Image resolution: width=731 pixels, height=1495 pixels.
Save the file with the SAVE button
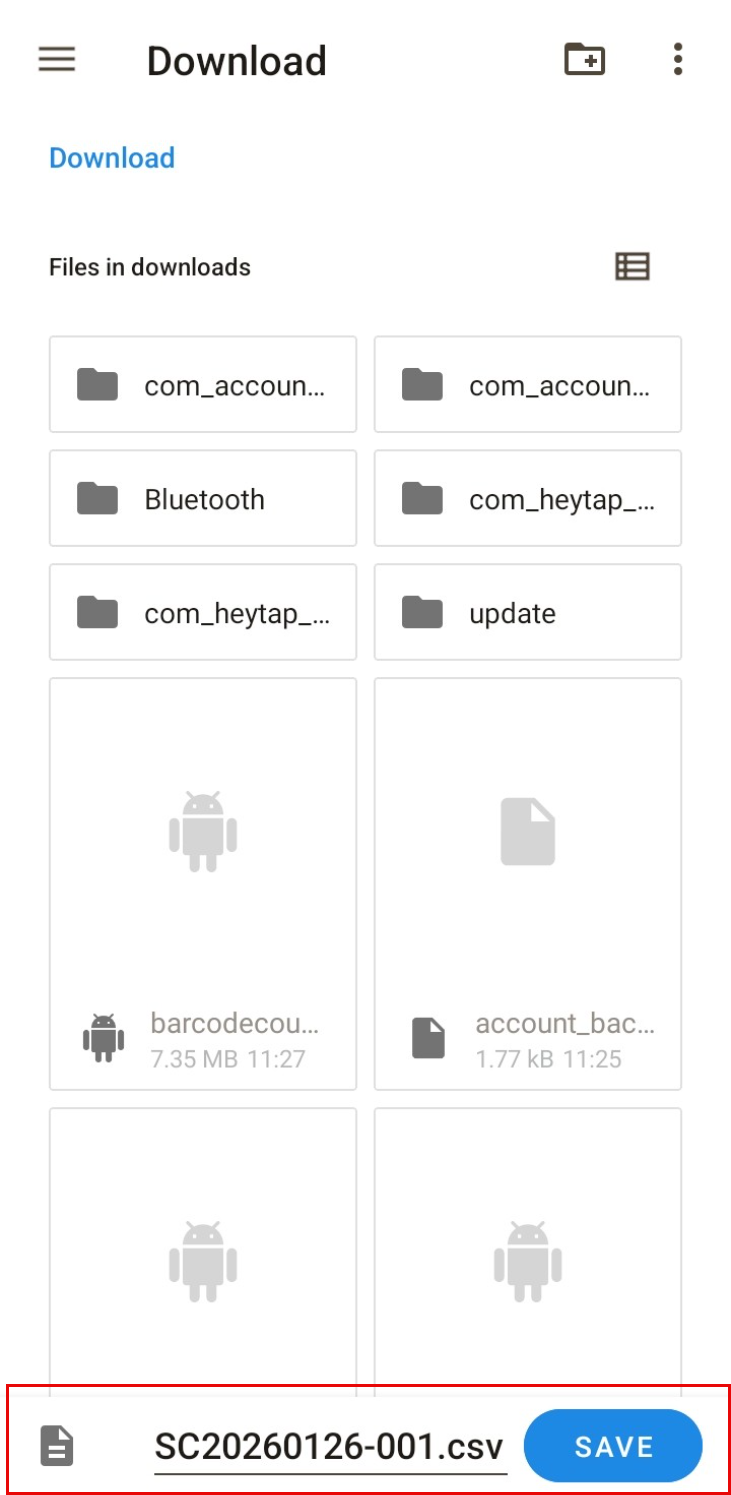coord(613,1446)
